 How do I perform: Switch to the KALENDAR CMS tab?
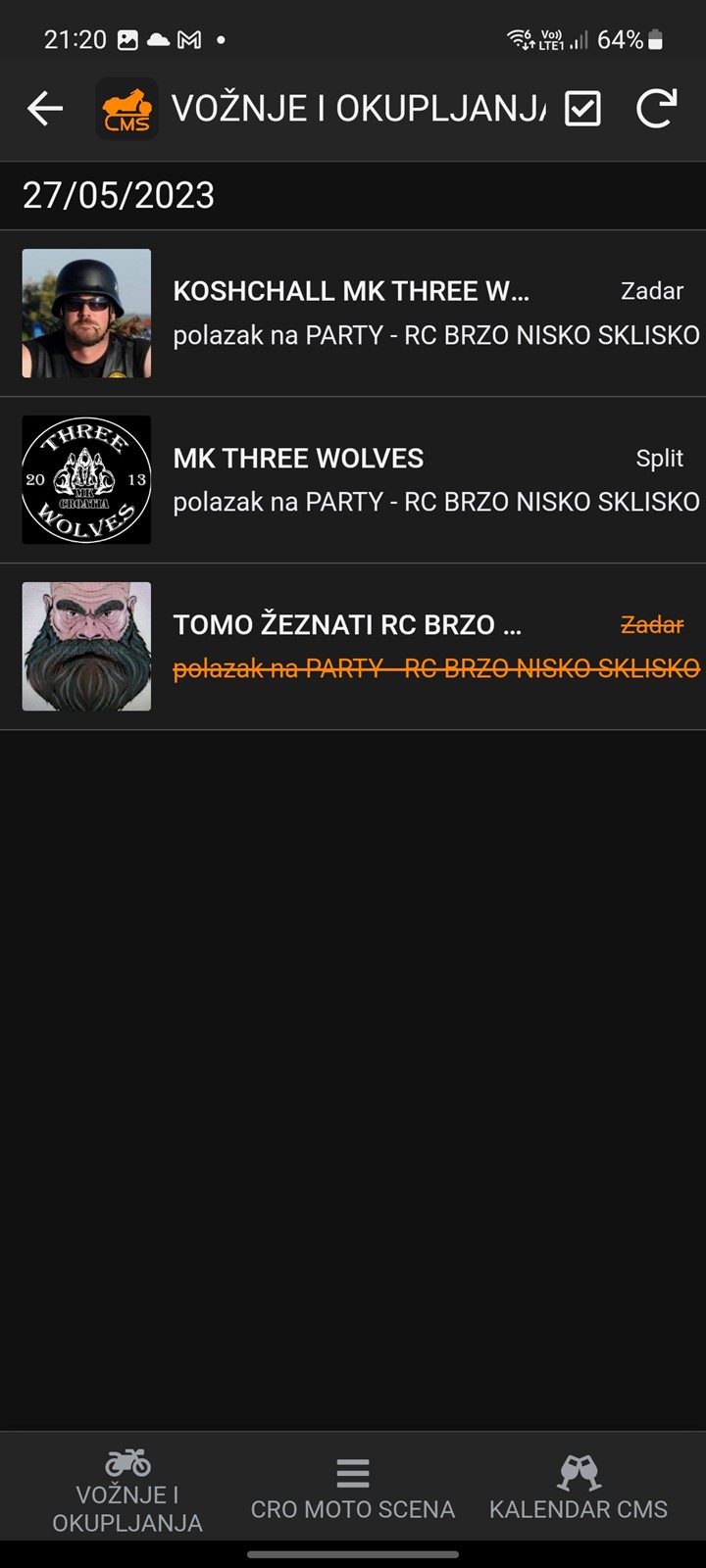[579, 1492]
